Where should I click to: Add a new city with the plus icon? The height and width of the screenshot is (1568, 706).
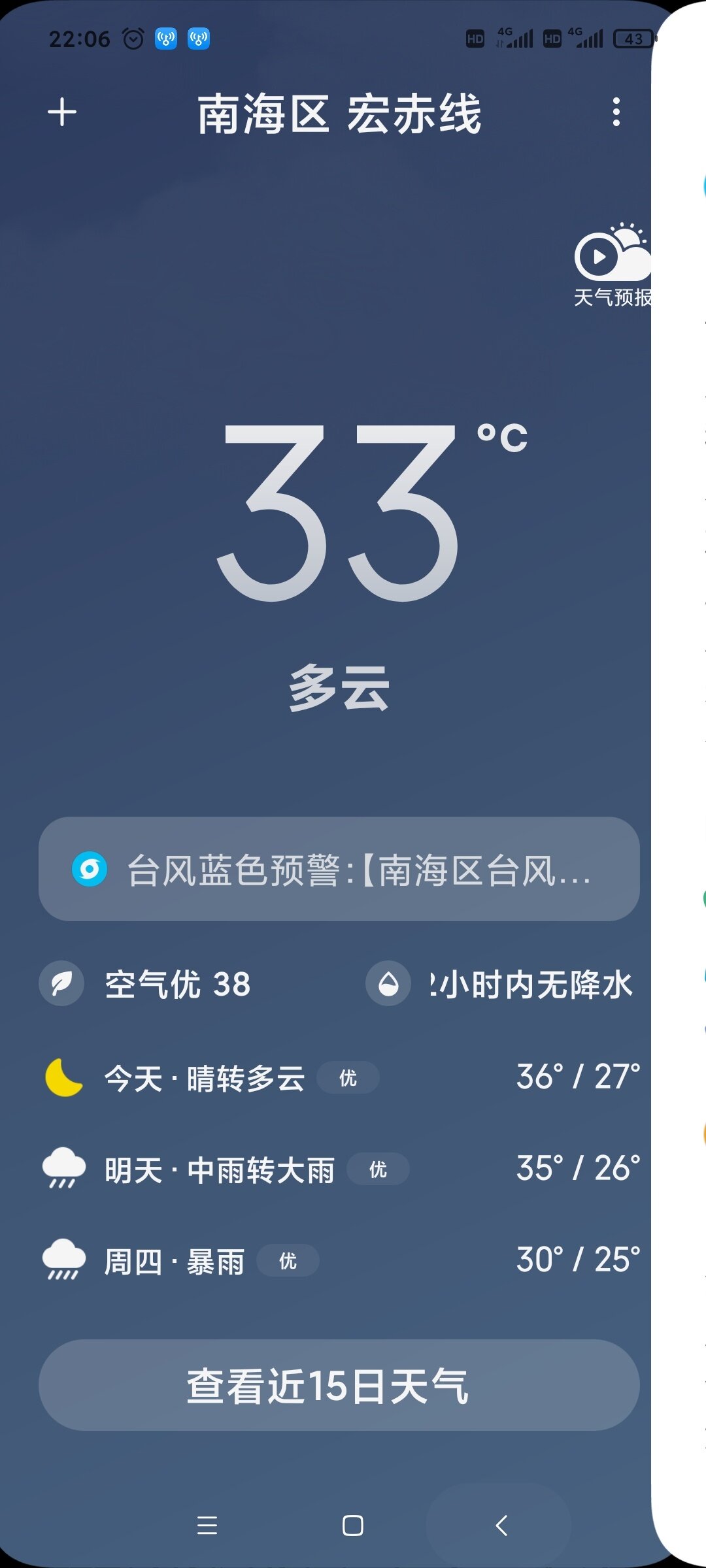tap(62, 112)
